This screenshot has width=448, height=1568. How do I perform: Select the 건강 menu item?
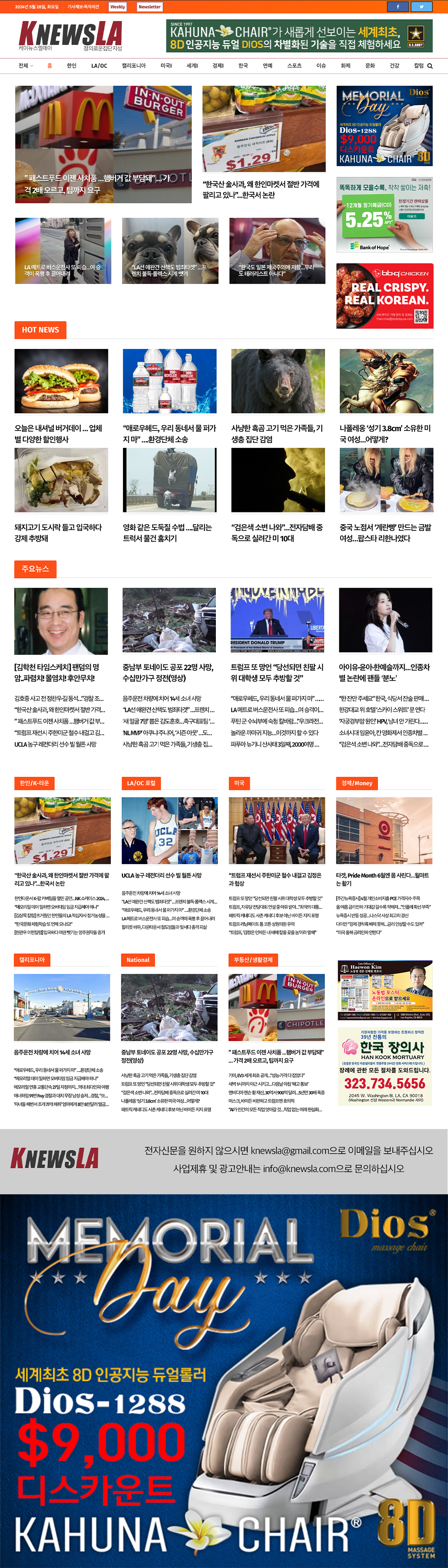tap(395, 66)
